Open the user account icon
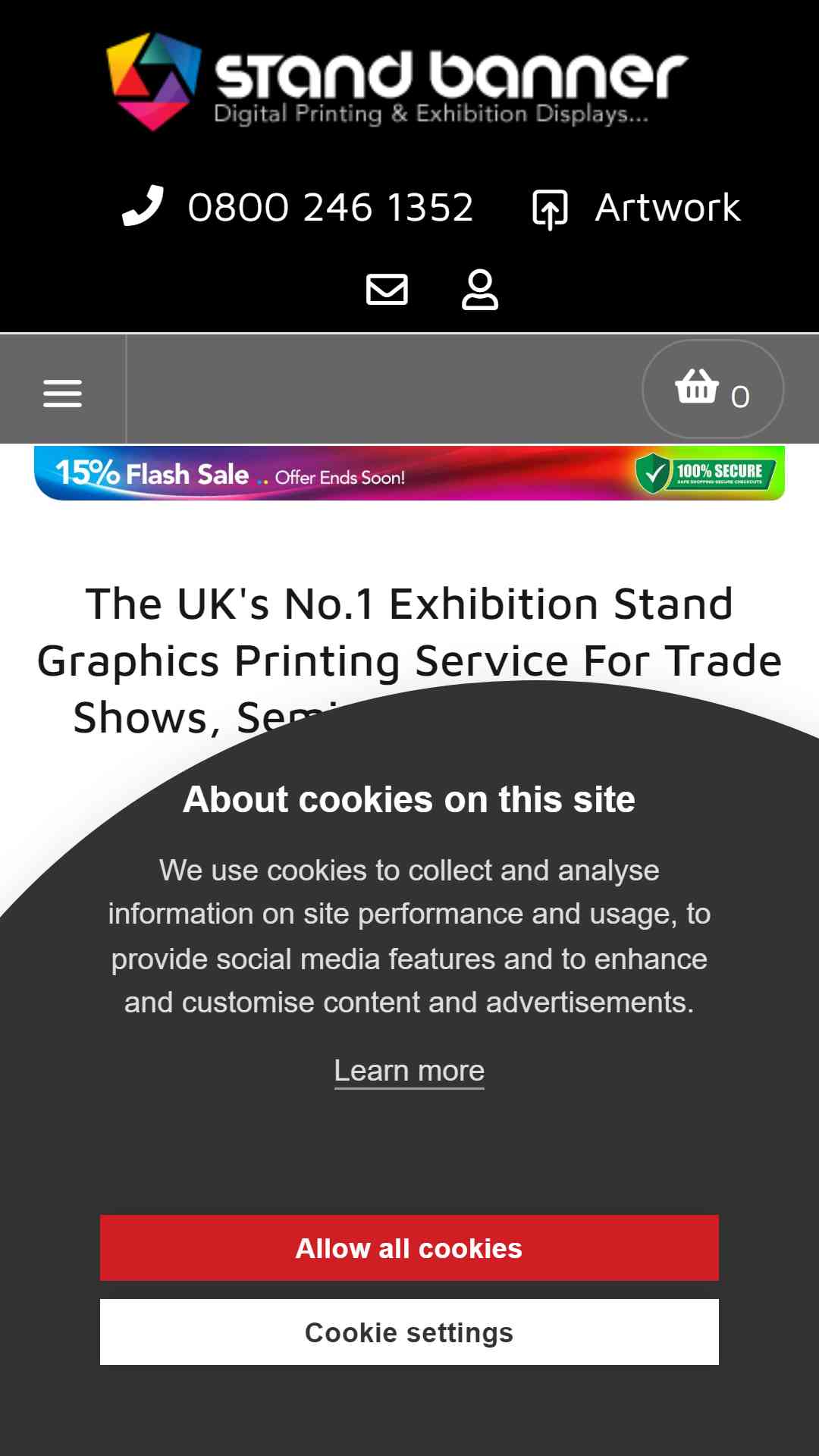 click(480, 290)
